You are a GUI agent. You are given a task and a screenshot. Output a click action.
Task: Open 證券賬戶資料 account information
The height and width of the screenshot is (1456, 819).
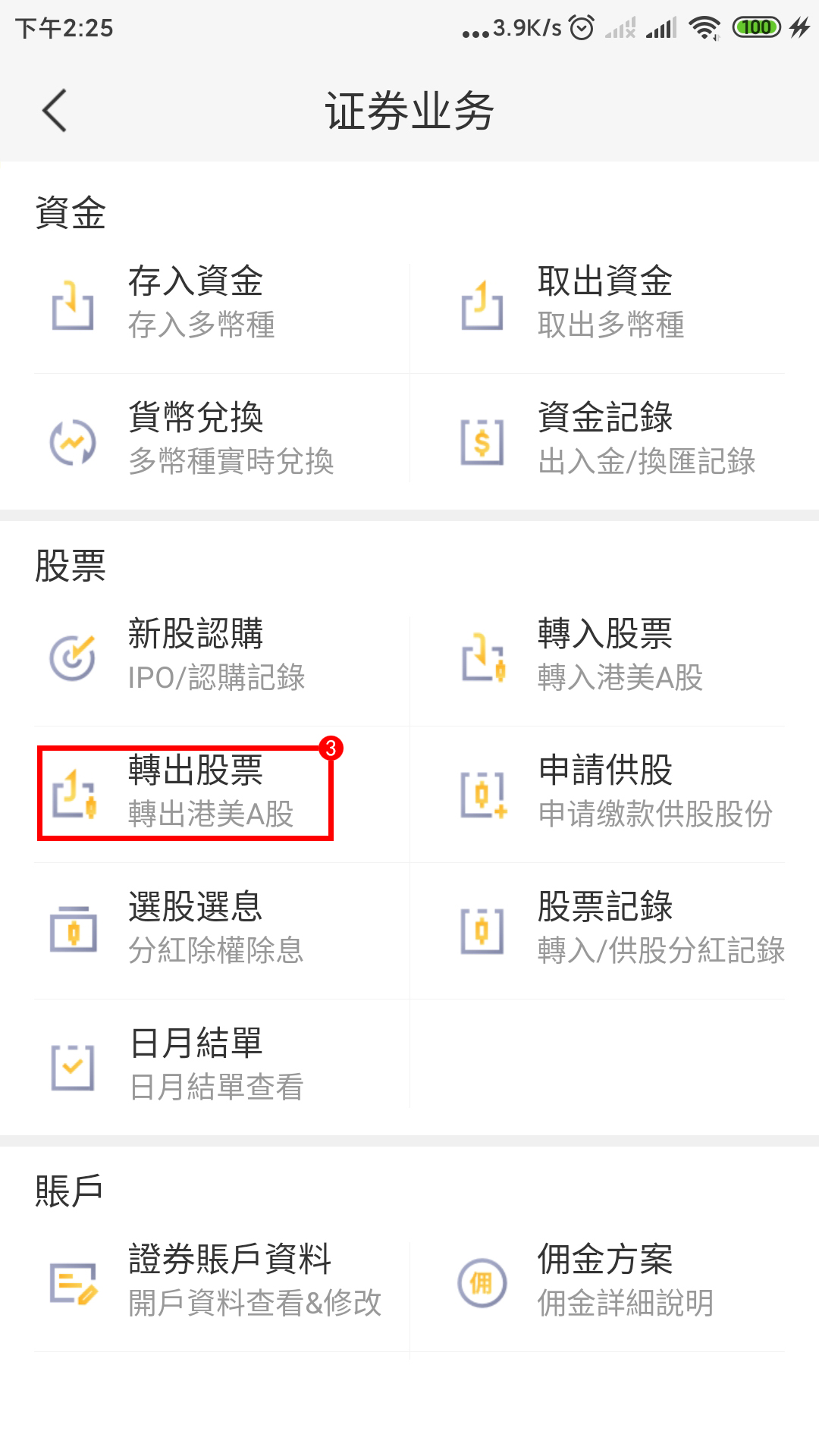[221, 1283]
